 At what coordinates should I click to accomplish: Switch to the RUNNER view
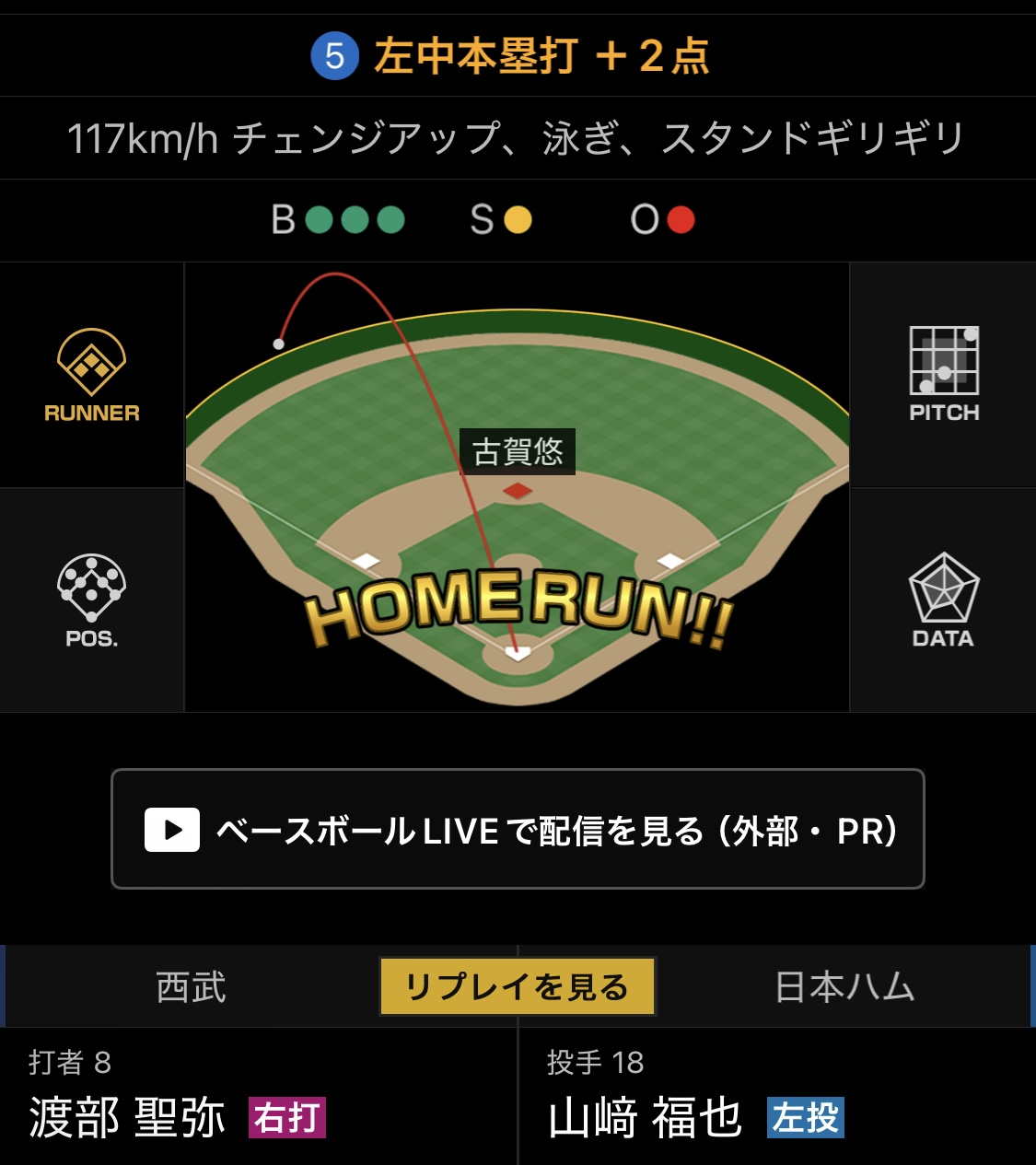(x=91, y=376)
